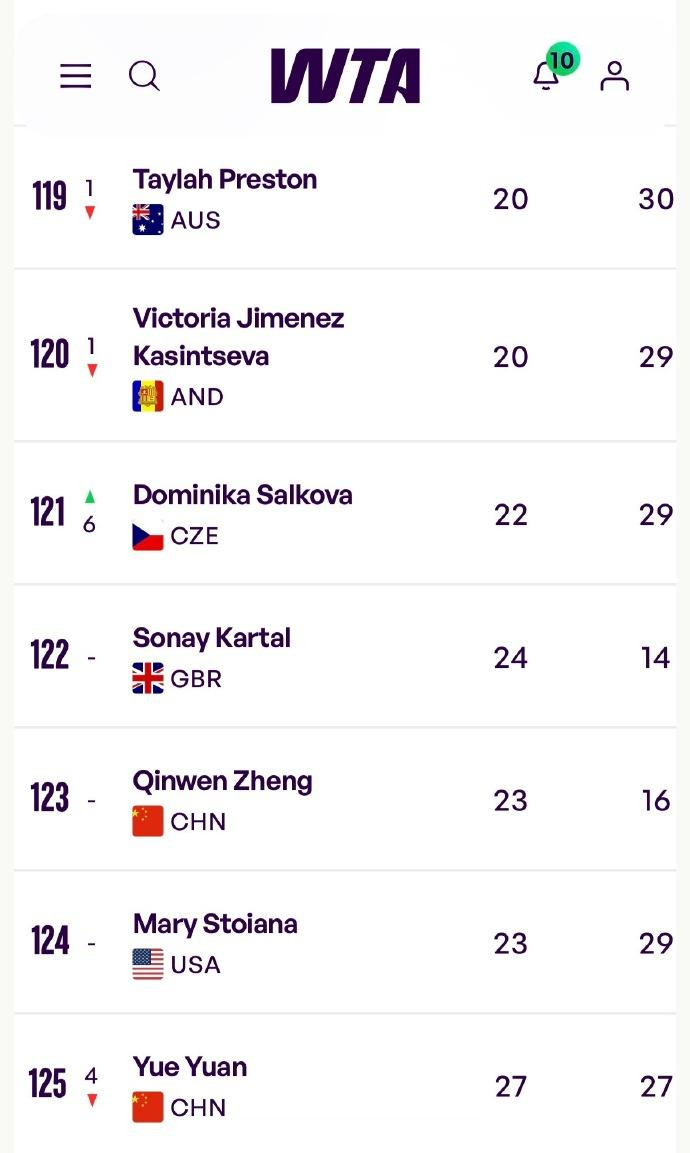Open the hamburger menu

pyautogui.click(x=76, y=76)
